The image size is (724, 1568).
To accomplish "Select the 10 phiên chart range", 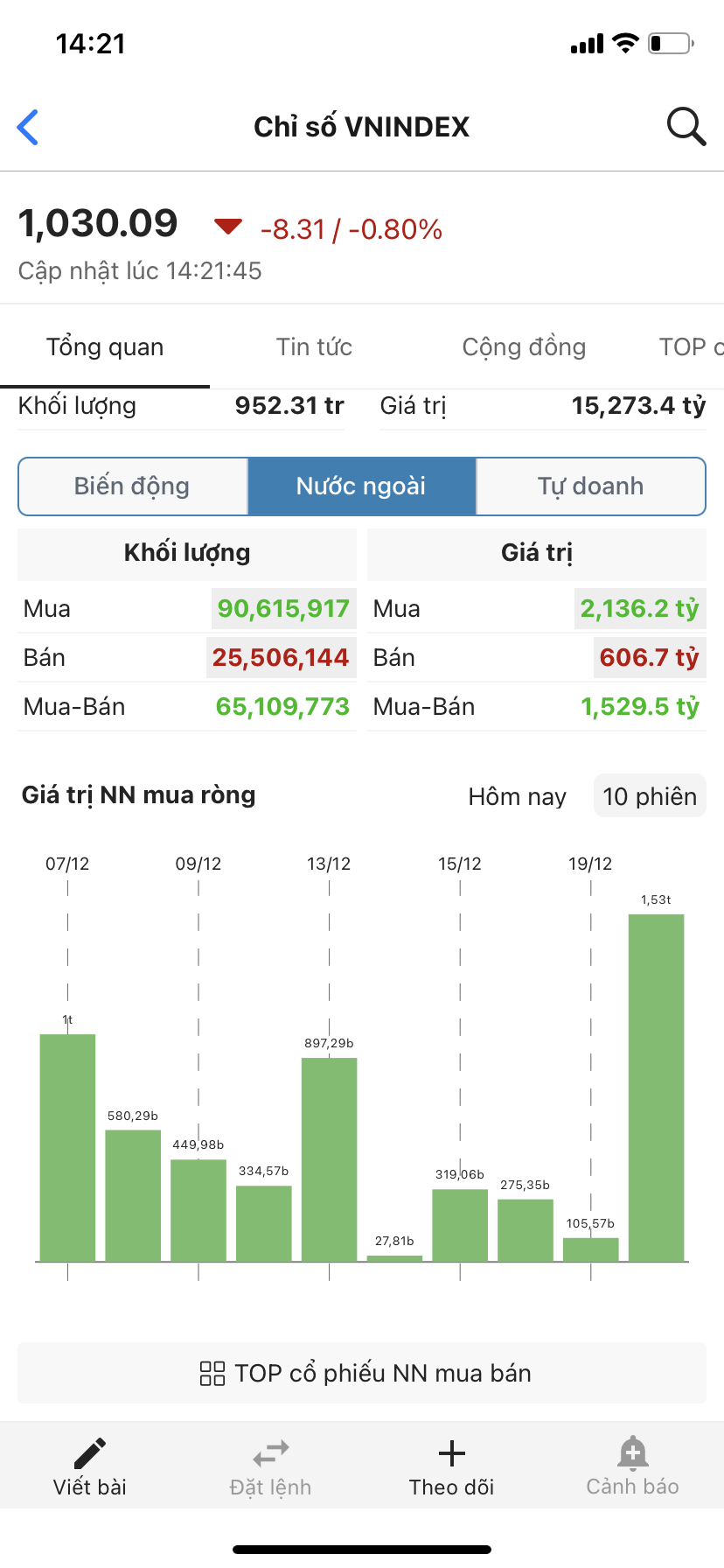I will click(x=649, y=796).
